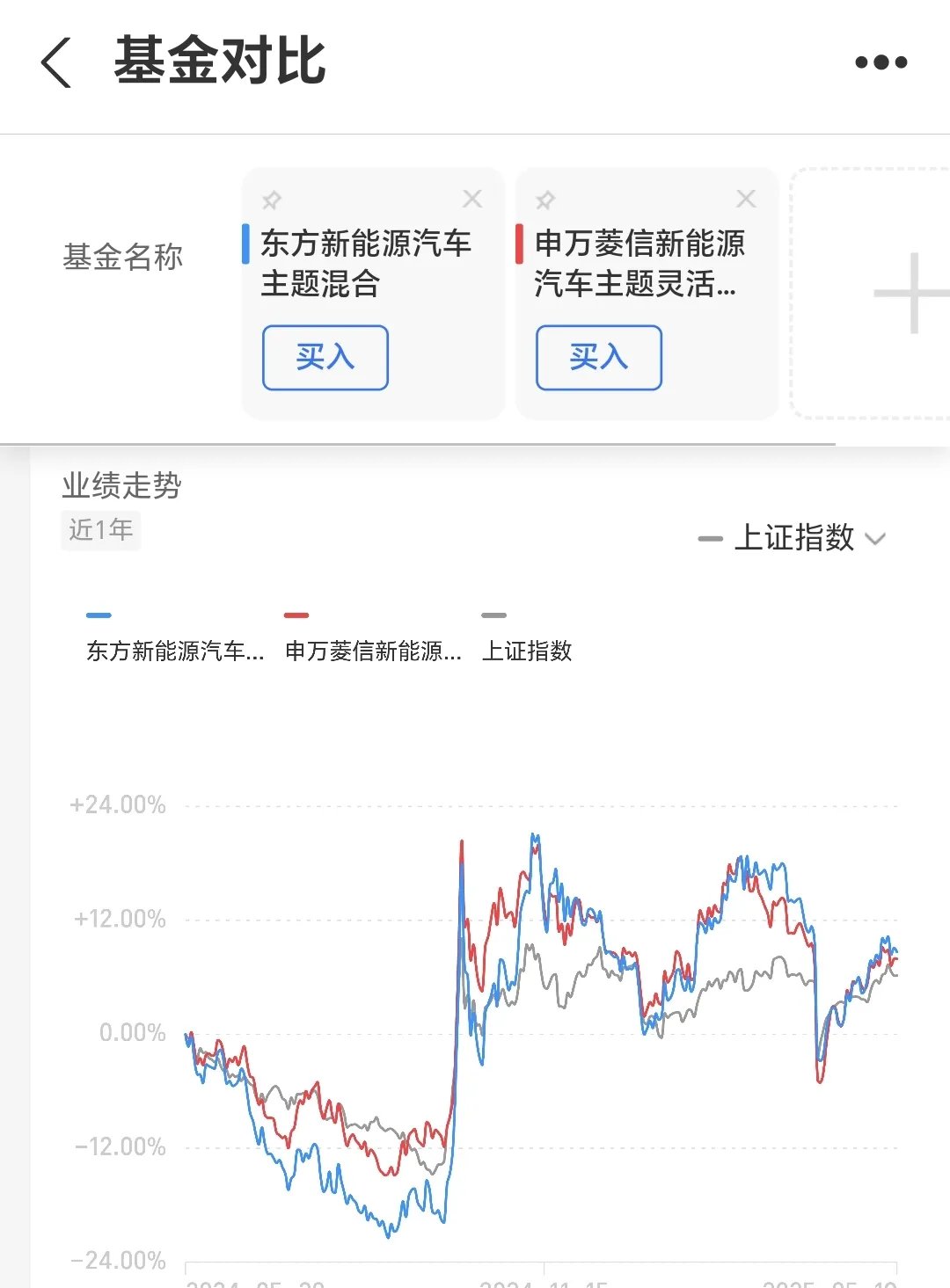This screenshot has height=1288, width=950.
Task: Select the 近1年 time range tab
Action: 100,529
